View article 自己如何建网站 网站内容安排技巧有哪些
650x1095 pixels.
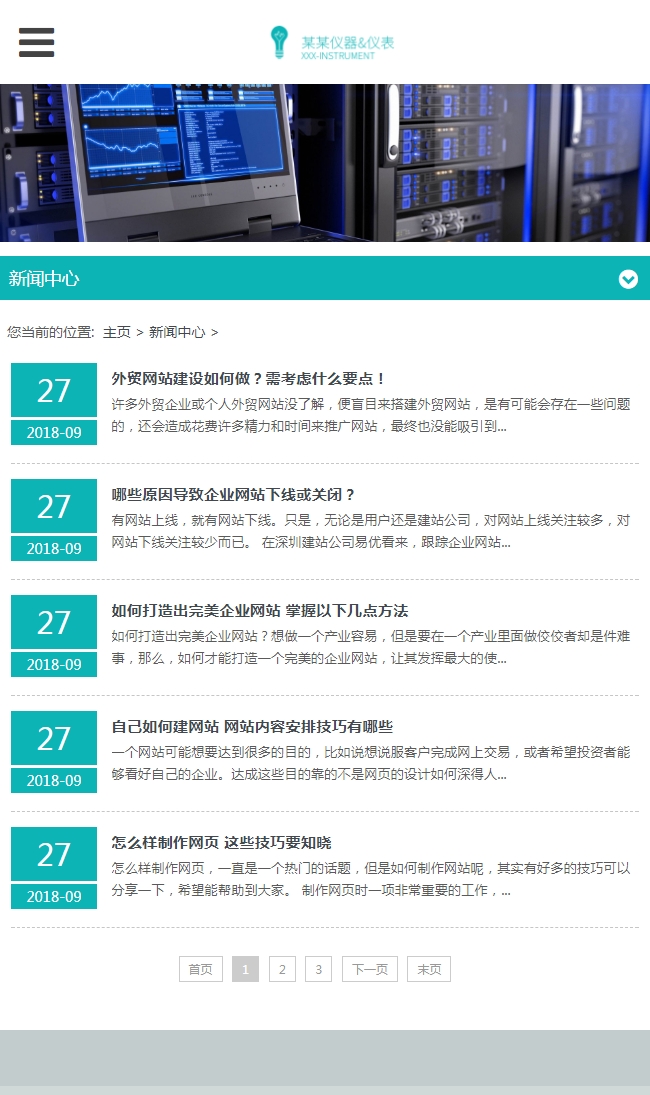[252, 727]
